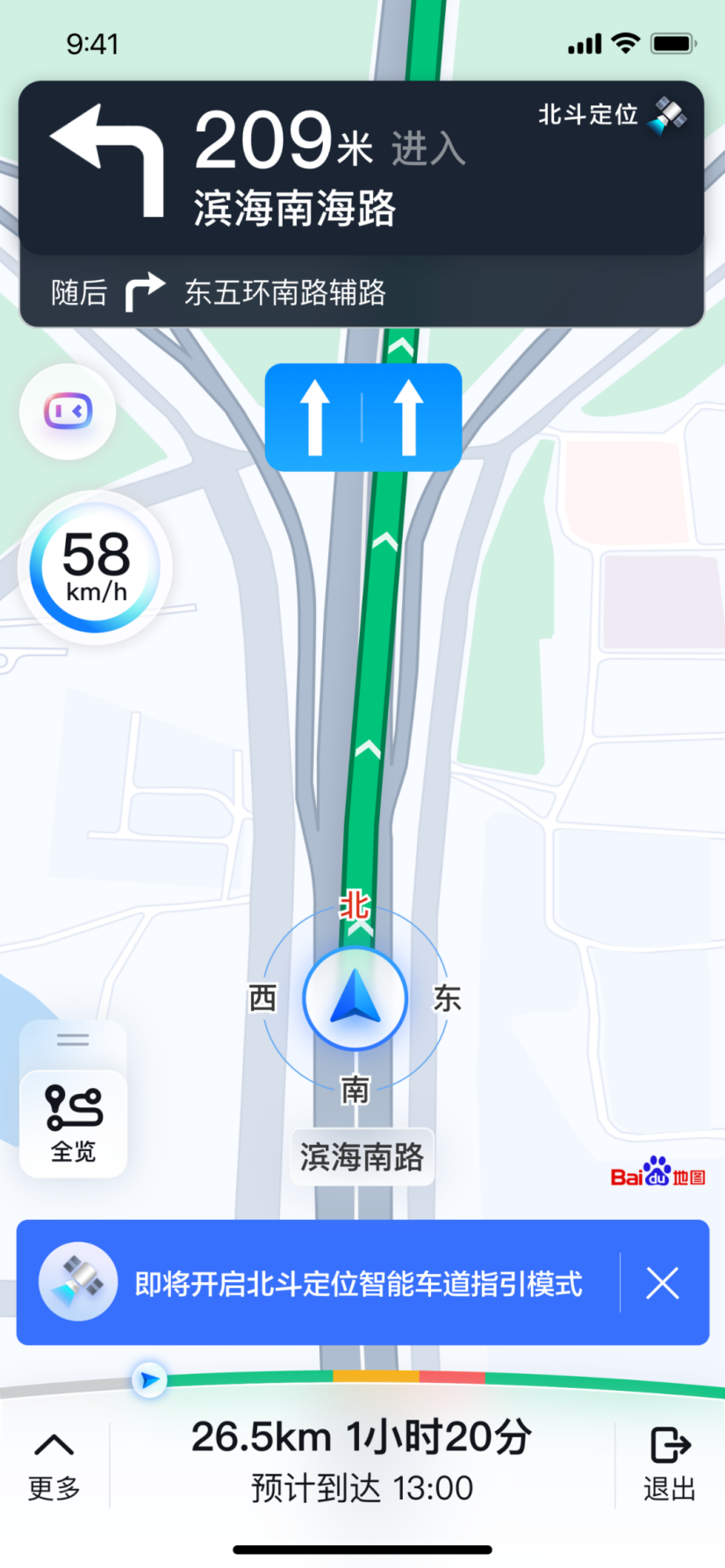Tap the 北斗定位 satellite icon
The image size is (725, 1568).
pos(667,114)
